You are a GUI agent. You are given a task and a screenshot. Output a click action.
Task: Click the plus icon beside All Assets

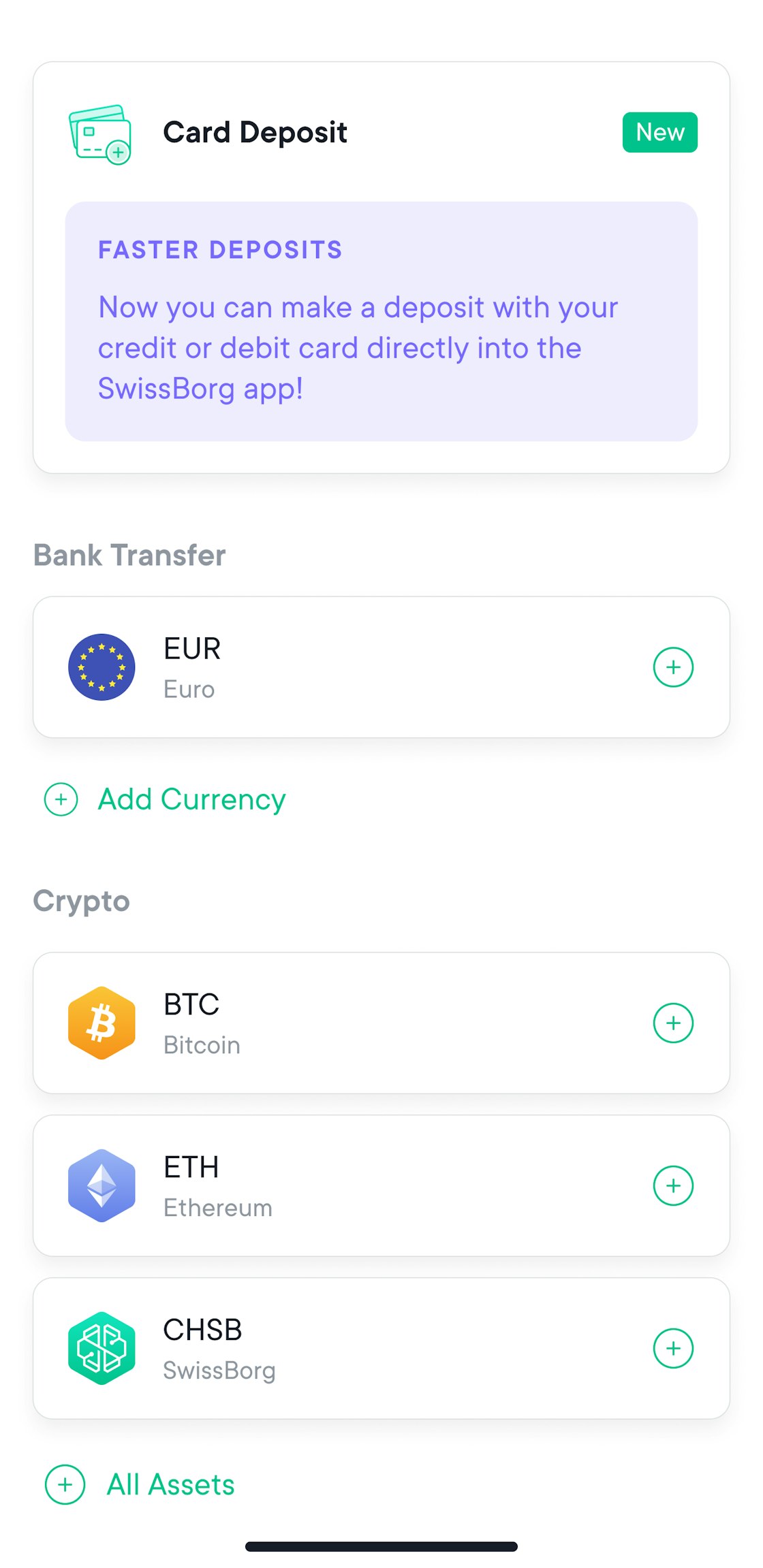click(x=65, y=1485)
